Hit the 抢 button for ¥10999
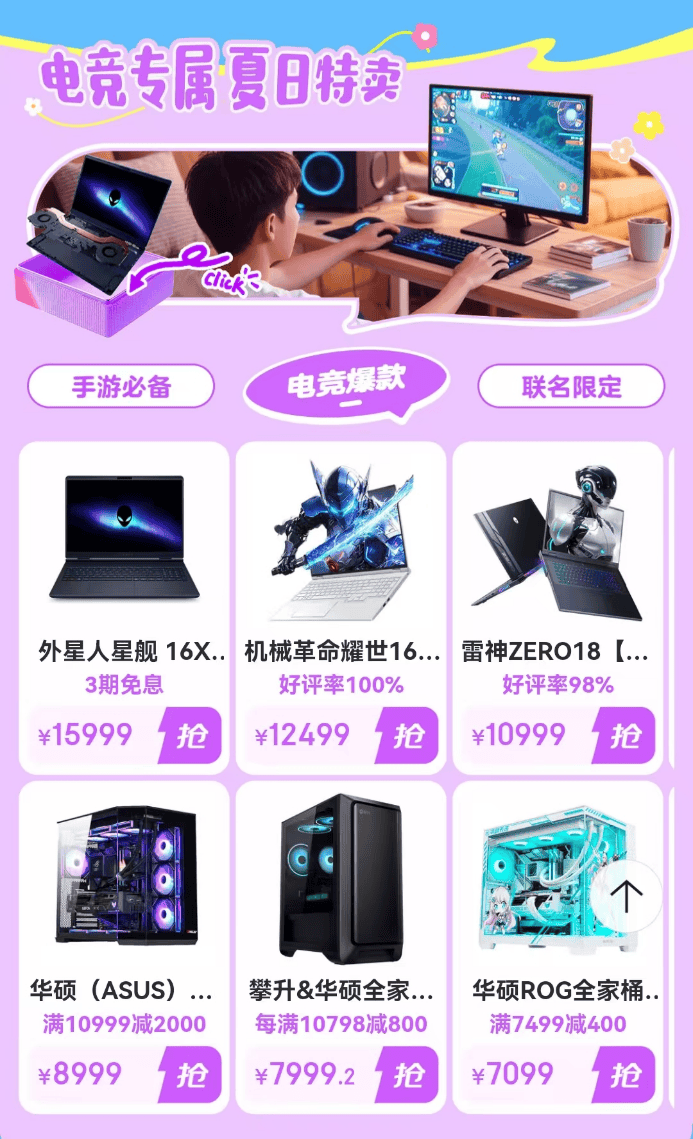 point(626,735)
